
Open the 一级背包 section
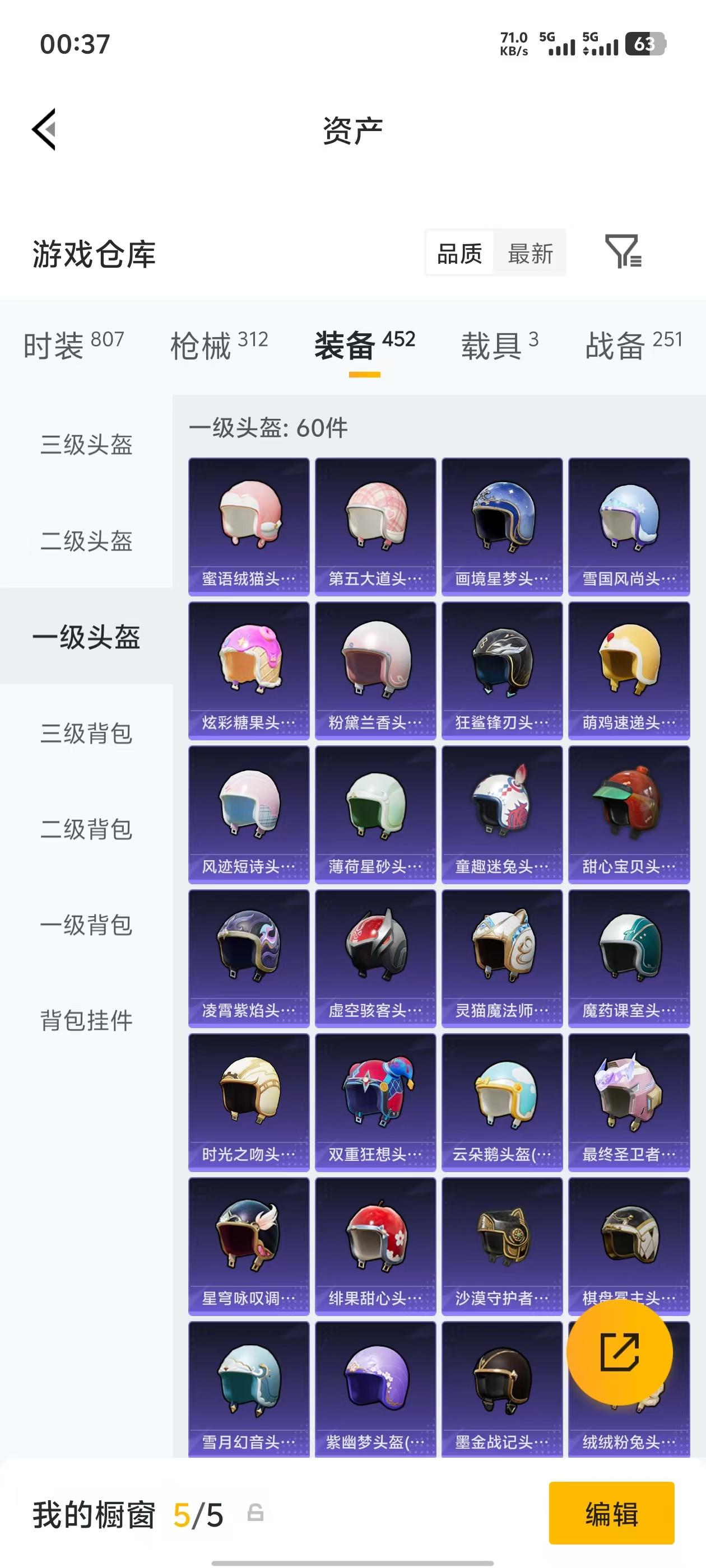pyautogui.click(x=86, y=925)
